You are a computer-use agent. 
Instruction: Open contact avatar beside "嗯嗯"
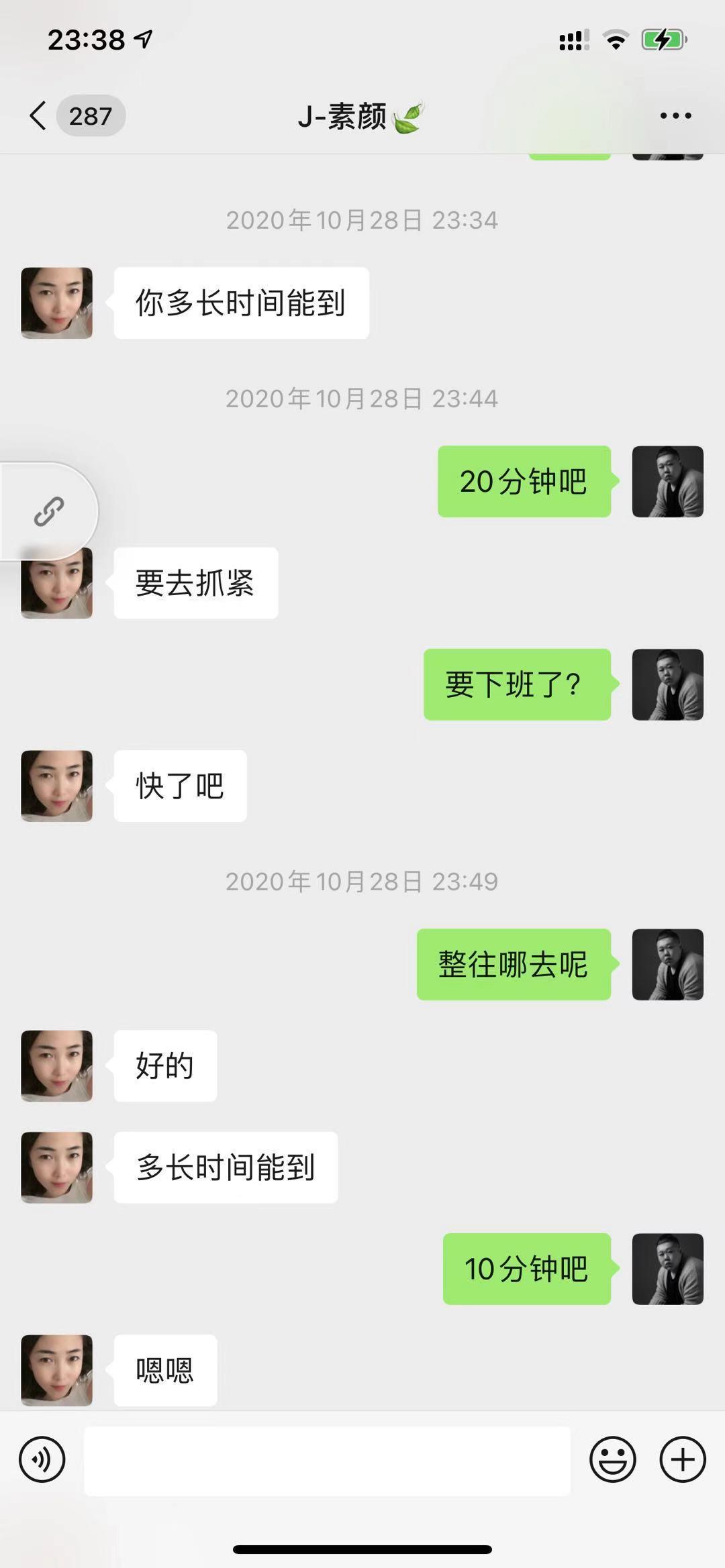coord(57,1370)
